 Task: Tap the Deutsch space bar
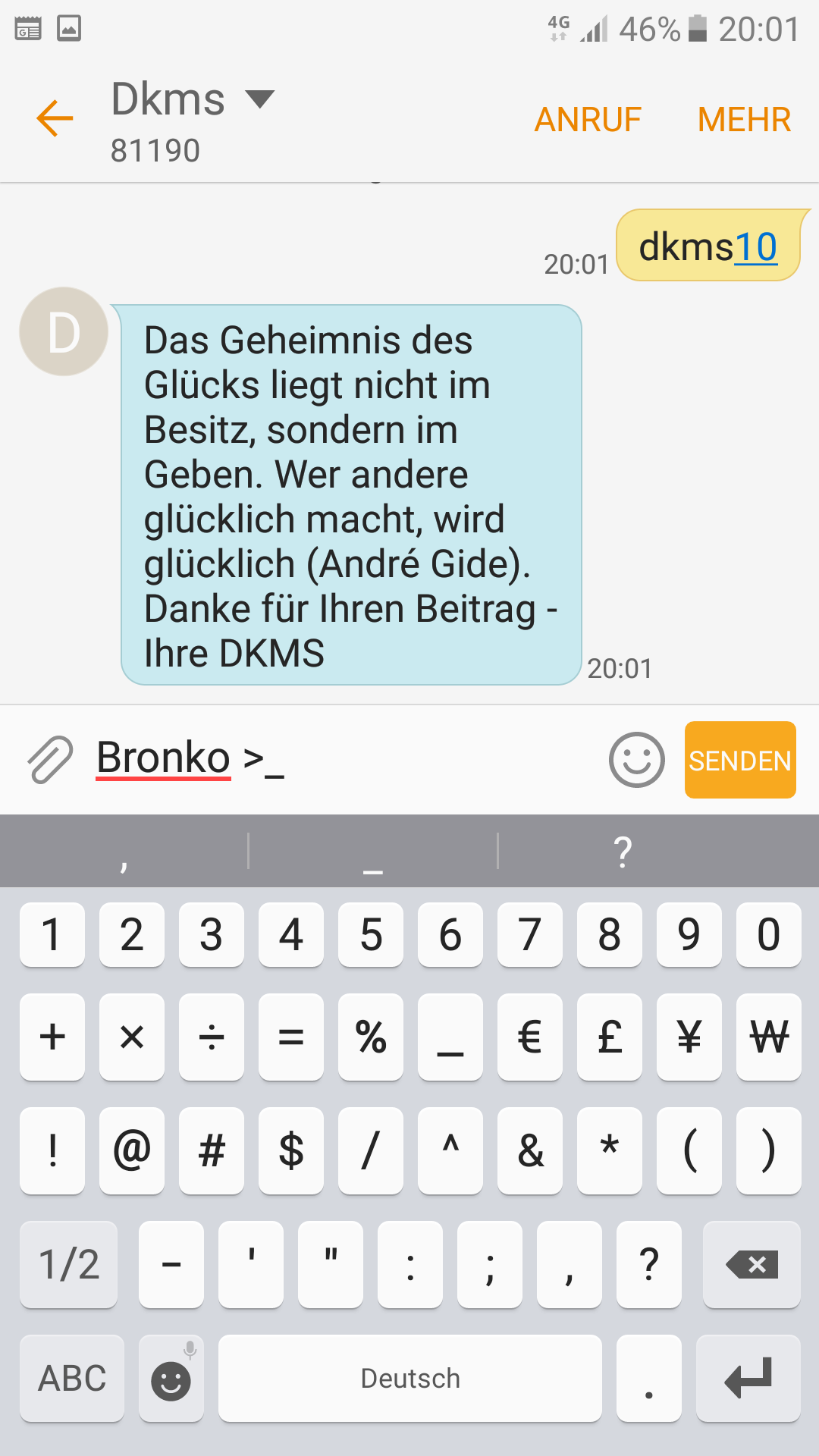tap(410, 1378)
